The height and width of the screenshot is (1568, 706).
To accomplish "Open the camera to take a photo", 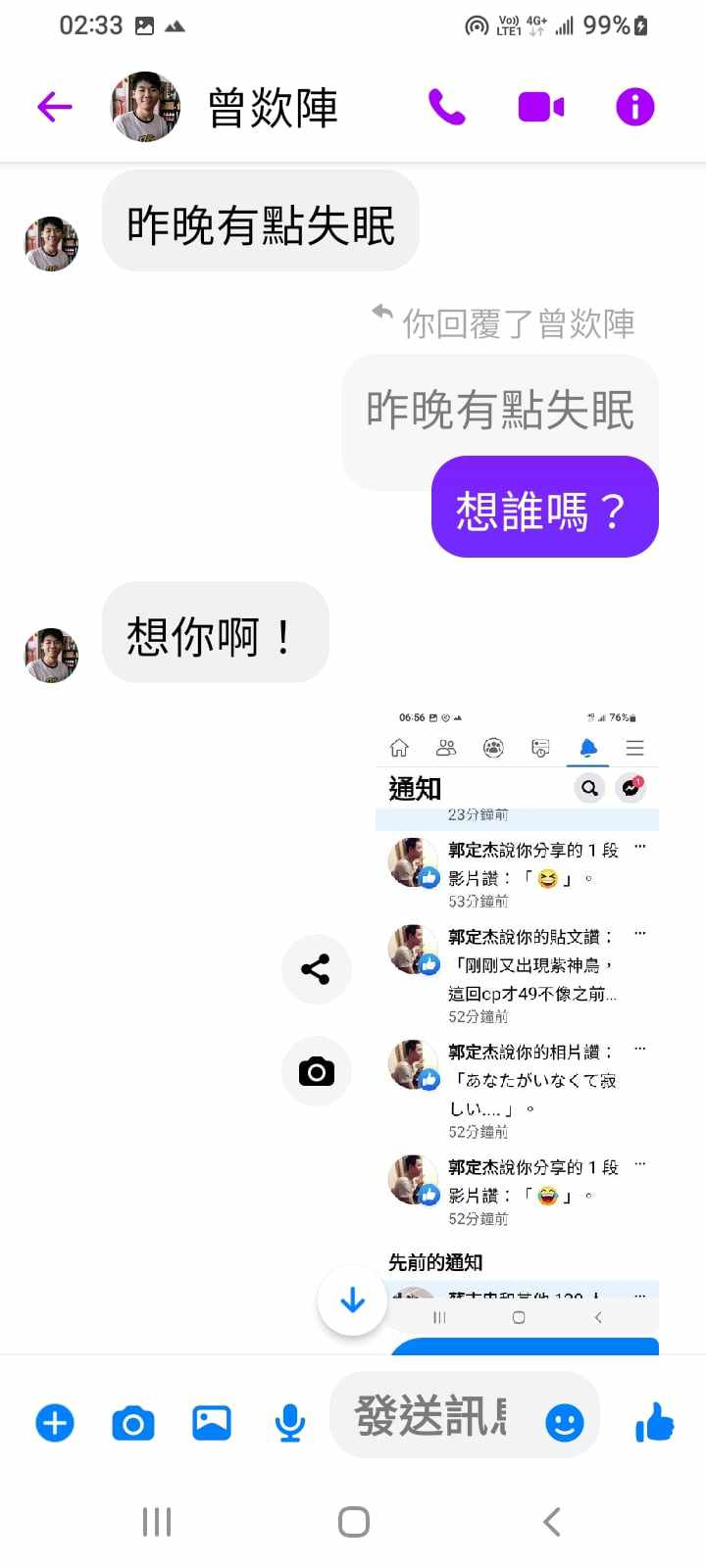I will pos(133,1422).
